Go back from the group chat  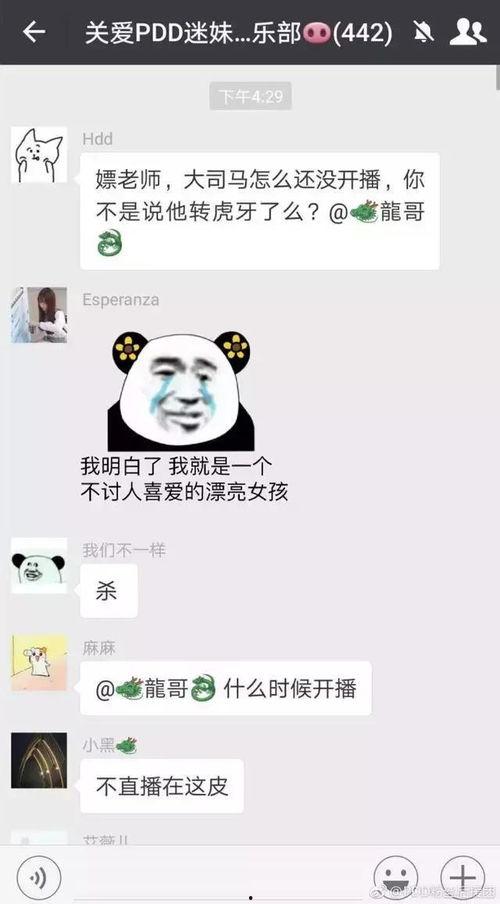pyautogui.click(x=33, y=31)
